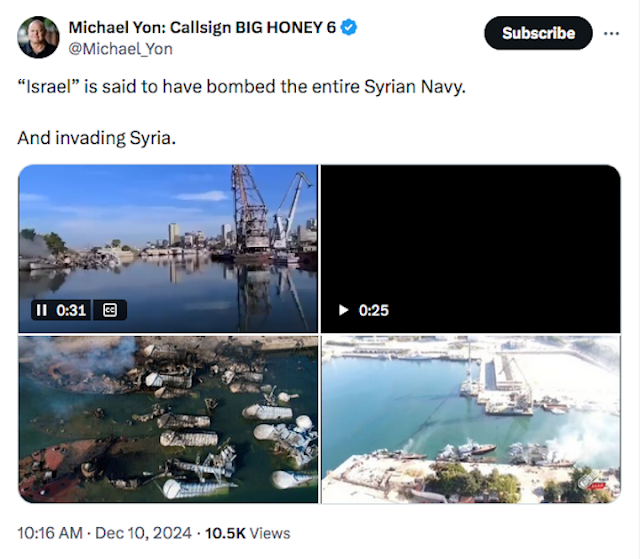Subscribe to Michael Yon
640x559 pixels.
point(538,33)
